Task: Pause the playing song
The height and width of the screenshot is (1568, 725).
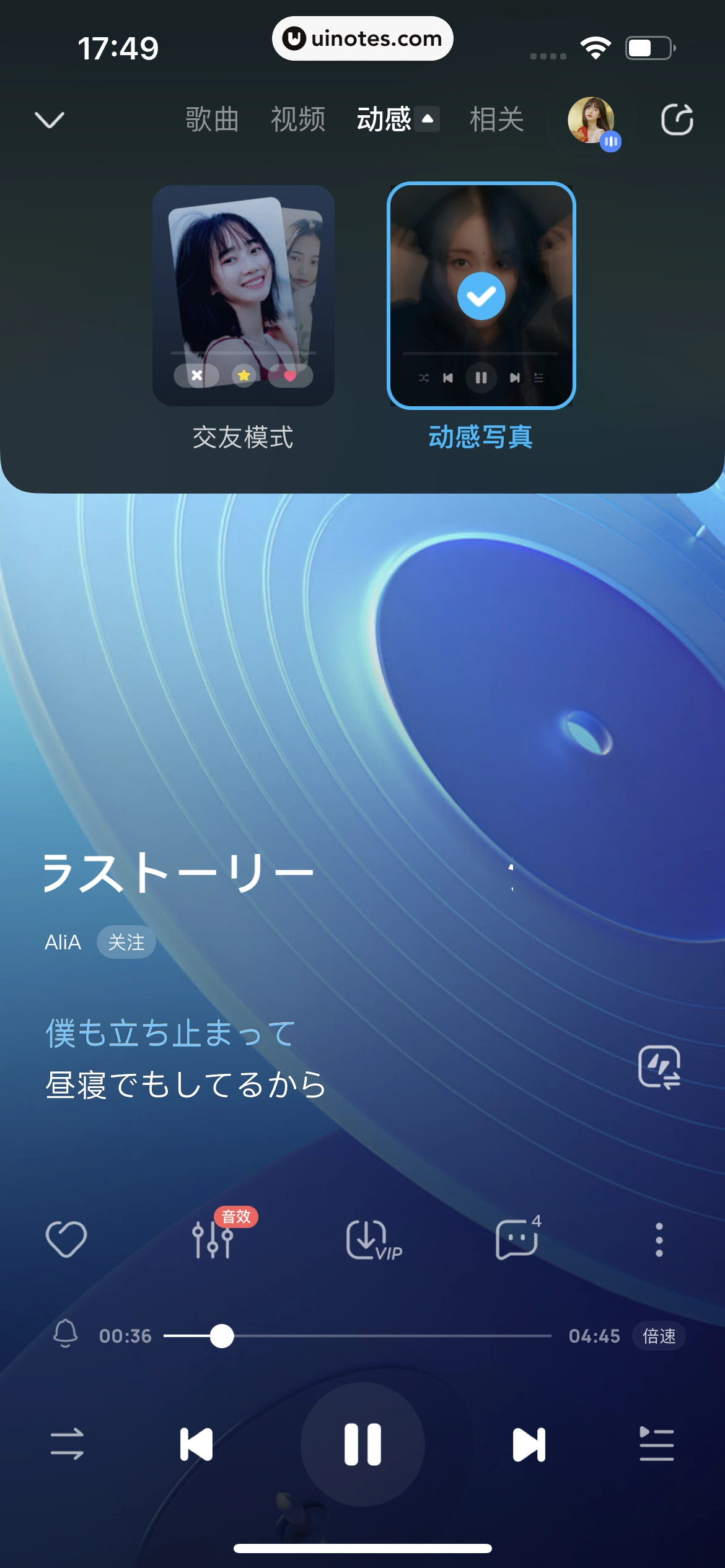Action: click(x=362, y=1444)
